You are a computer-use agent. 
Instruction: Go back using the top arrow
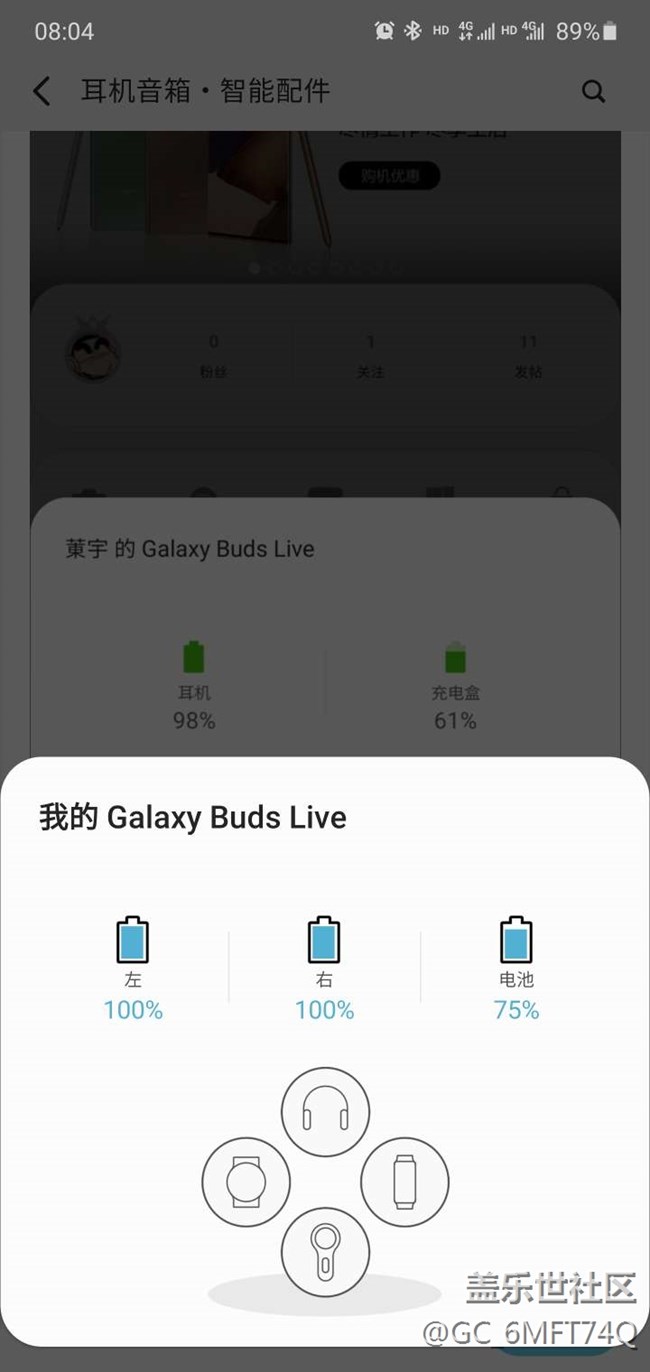pyautogui.click(x=41, y=92)
